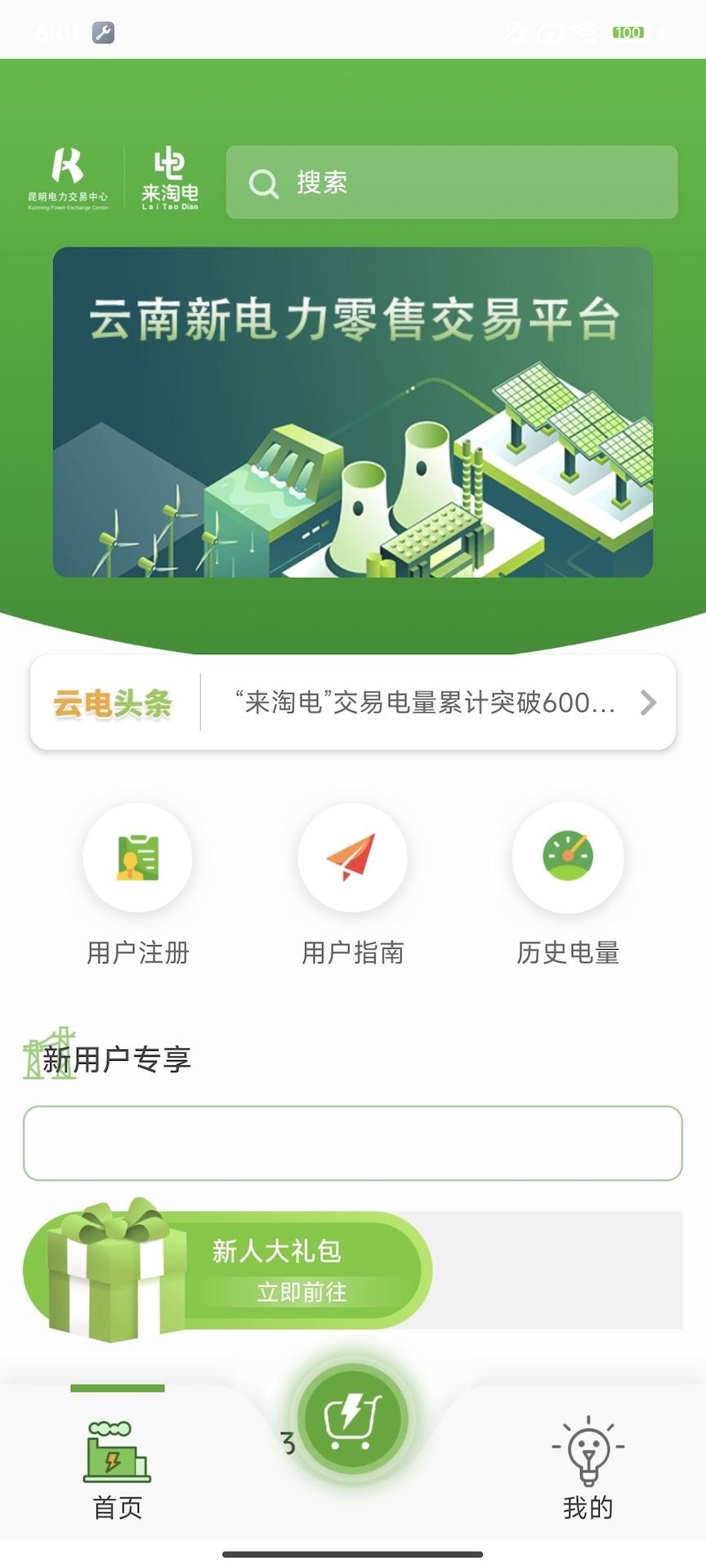Open 用户注册 registration
The width and height of the screenshot is (706, 1568).
(x=137, y=857)
